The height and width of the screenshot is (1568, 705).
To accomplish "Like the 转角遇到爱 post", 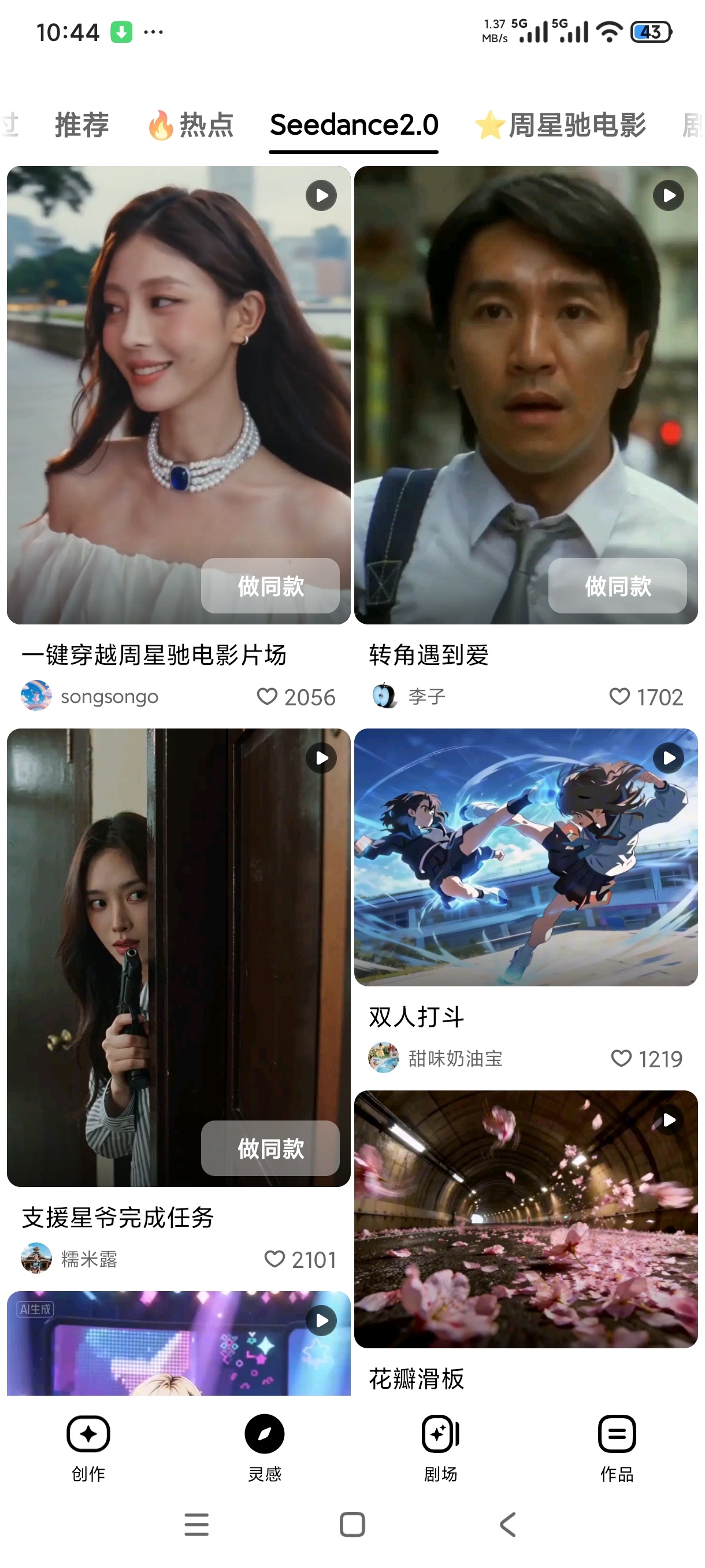I will coord(619,696).
